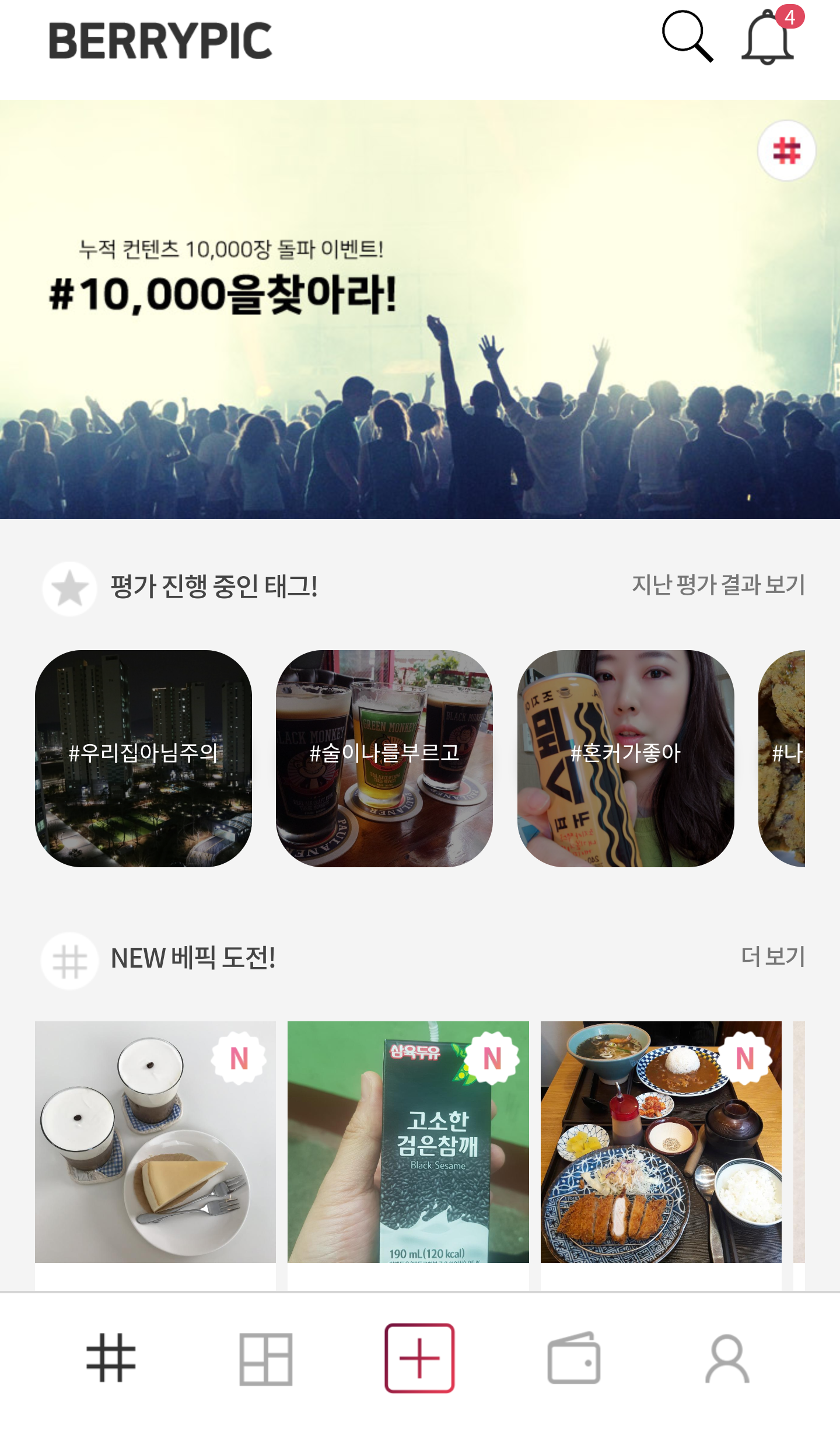This screenshot has width=840, height=1431.
Task: Tap 더 보기 for NEW 베픽 도전
Action: (772, 957)
